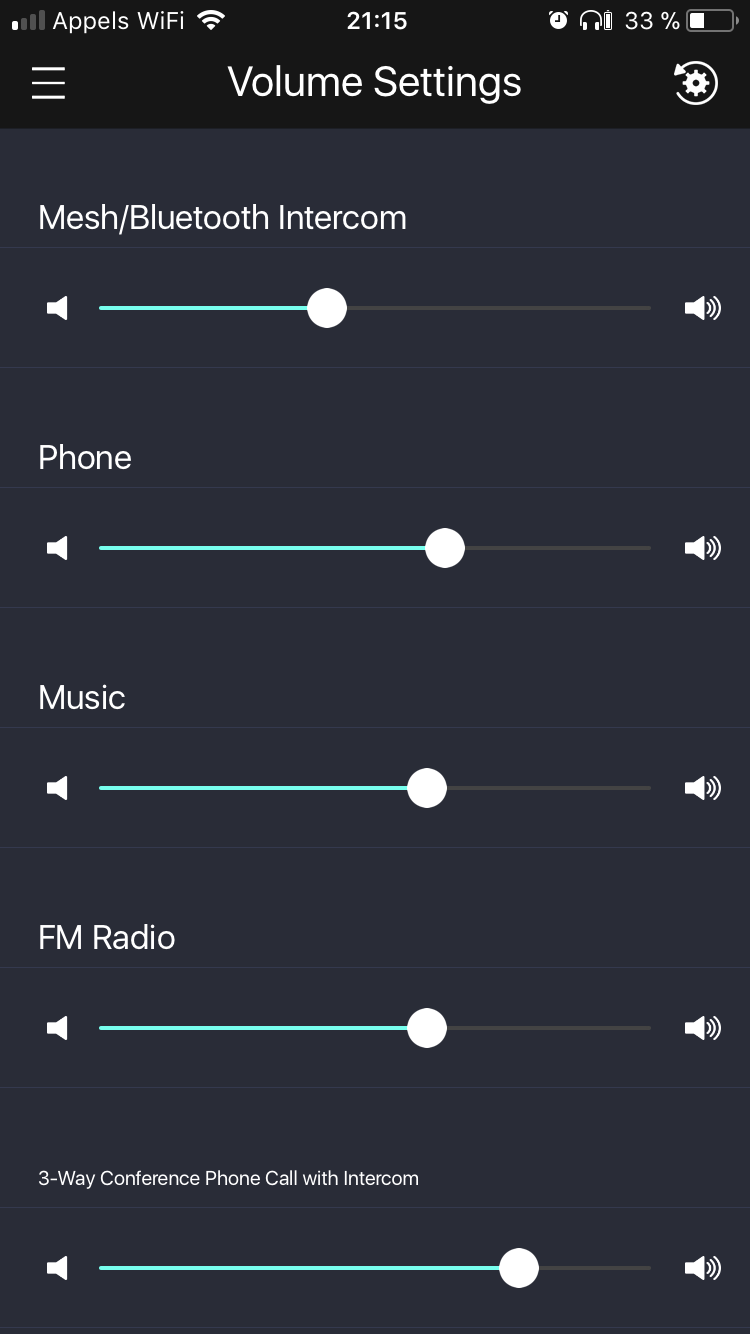Tap the minimum volume icon for Mesh/Bluetooth Intercom
Image resolution: width=750 pixels, height=1334 pixels.
click(x=57, y=308)
